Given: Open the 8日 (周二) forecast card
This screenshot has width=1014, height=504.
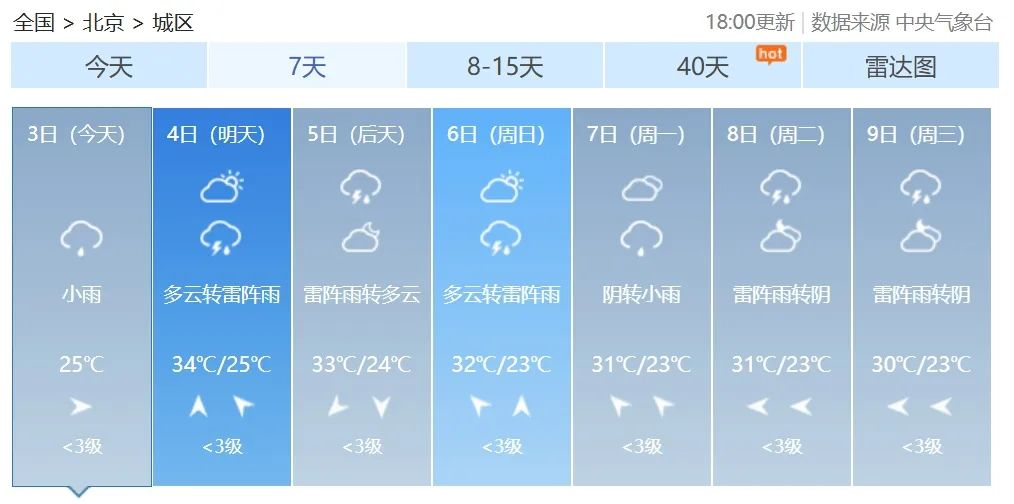Looking at the screenshot, I should [x=781, y=296].
